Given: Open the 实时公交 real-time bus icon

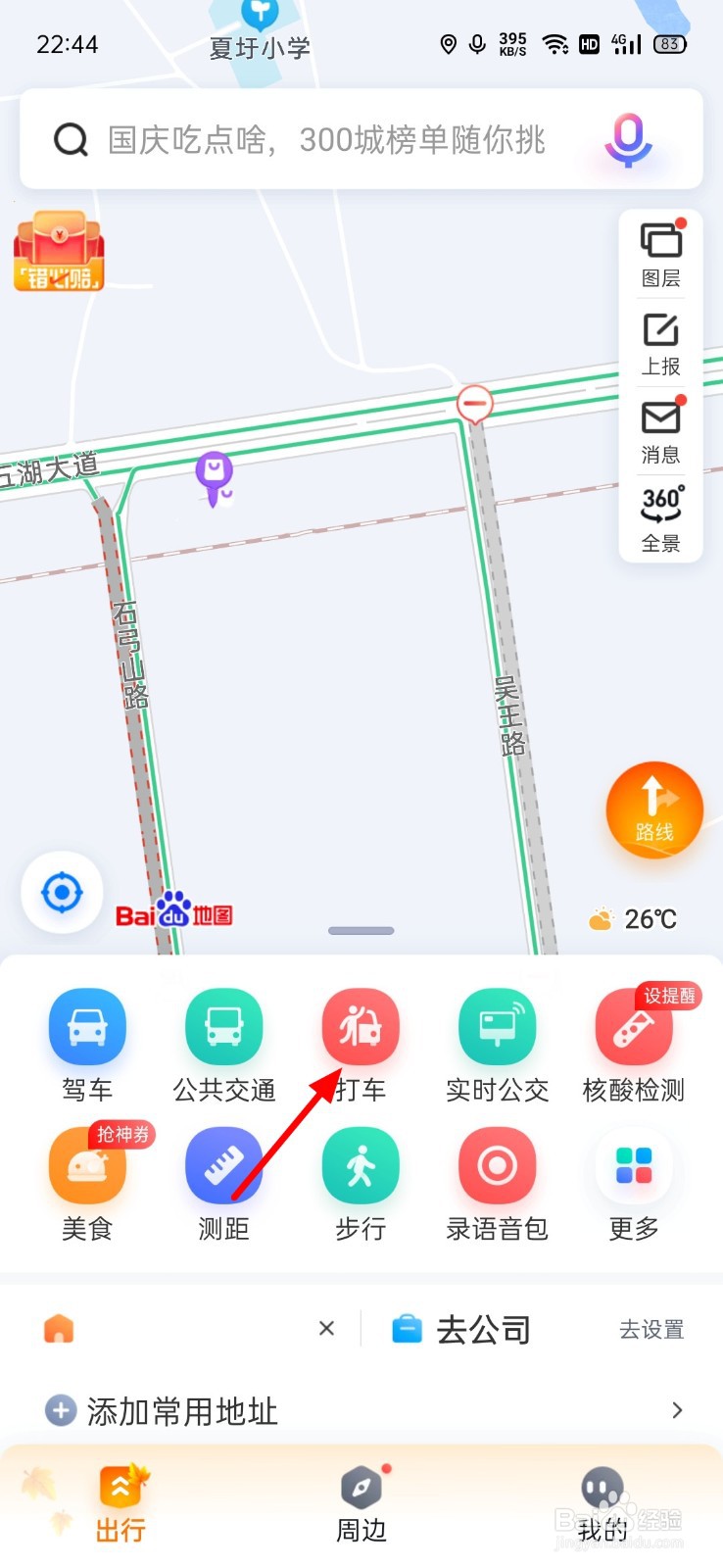Looking at the screenshot, I should pos(497,1026).
